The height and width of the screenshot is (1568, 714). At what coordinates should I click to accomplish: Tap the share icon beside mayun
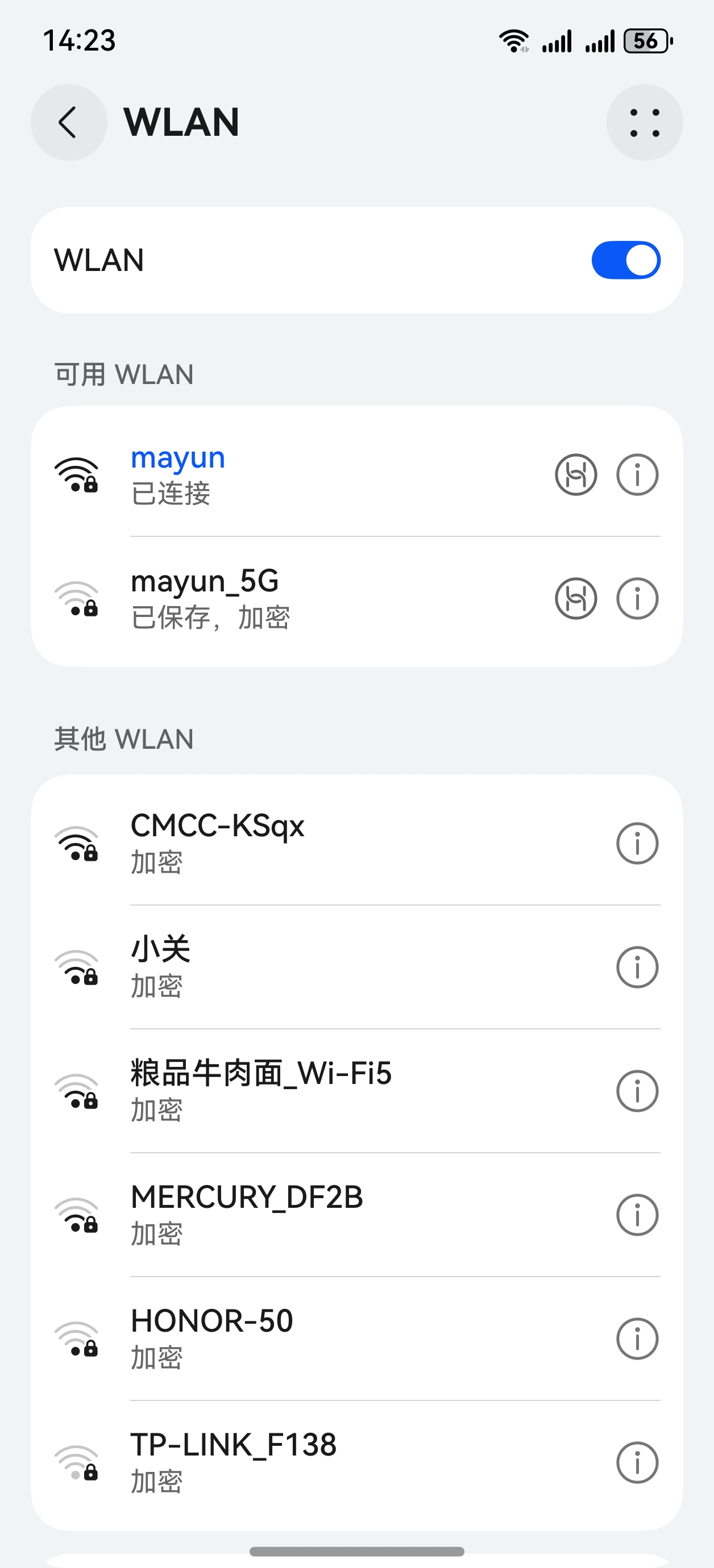(576, 475)
